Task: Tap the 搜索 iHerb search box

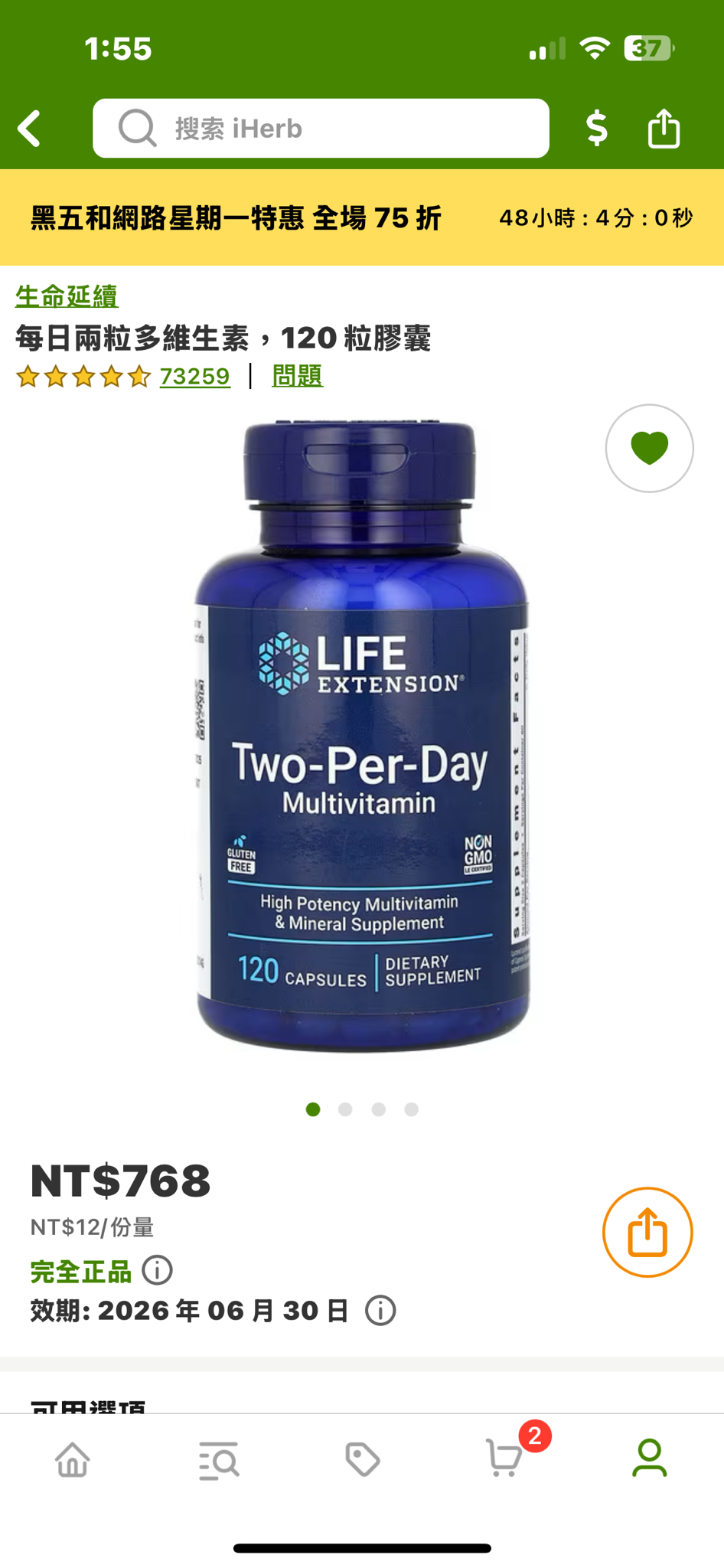Action: point(321,129)
